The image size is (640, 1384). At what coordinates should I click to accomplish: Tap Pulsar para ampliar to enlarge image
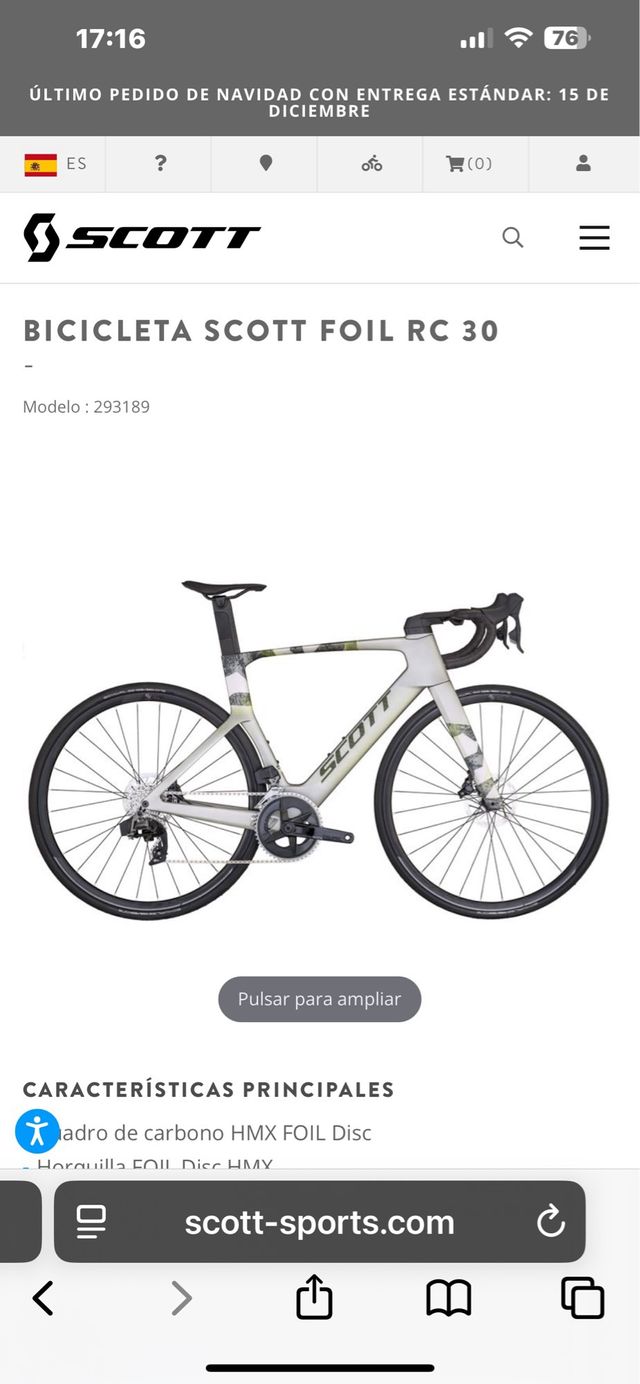click(x=320, y=999)
